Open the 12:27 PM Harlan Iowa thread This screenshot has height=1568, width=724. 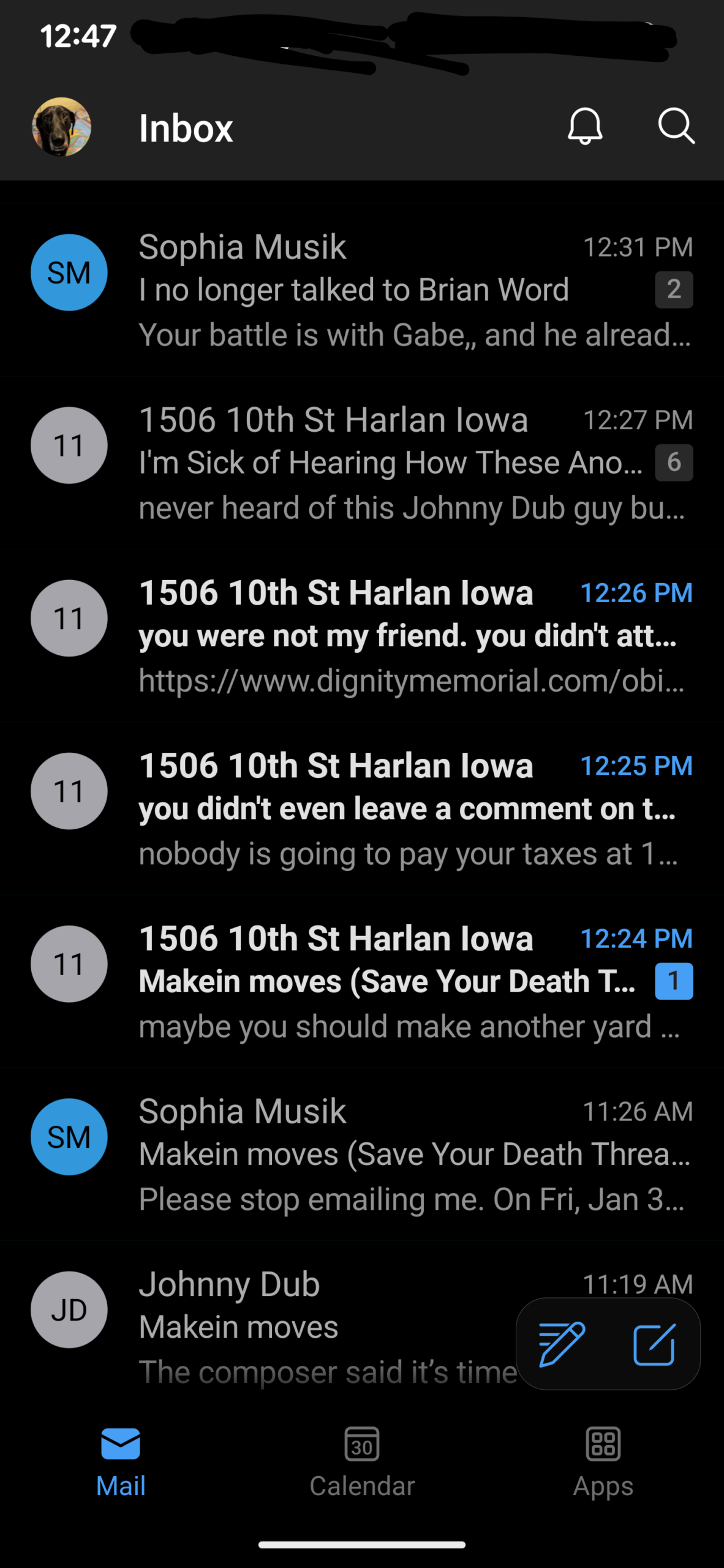point(392,463)
